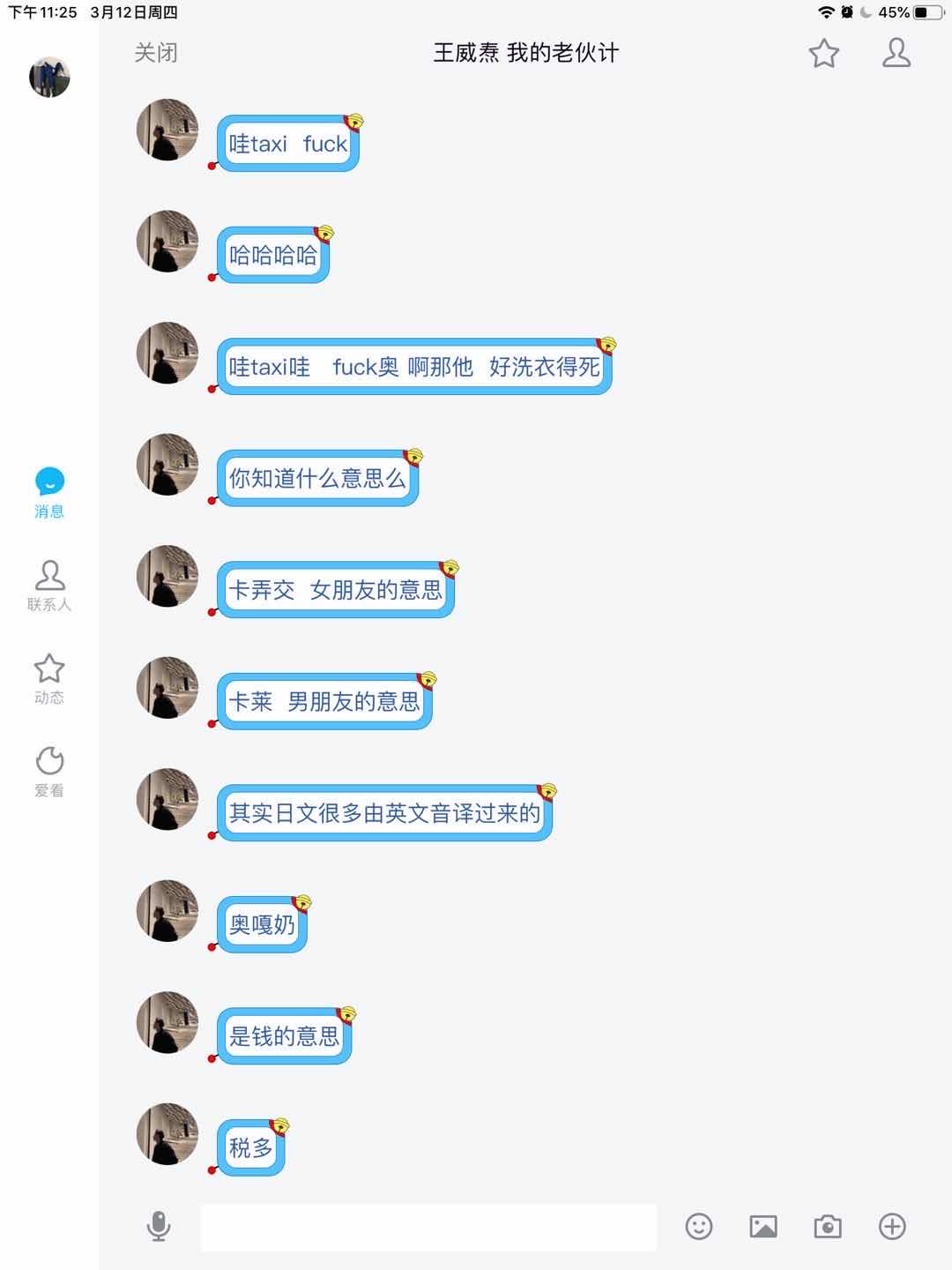Switch to the 动态 tab
The width and height of the screenshot is (952, 1270).
point(49,678)
